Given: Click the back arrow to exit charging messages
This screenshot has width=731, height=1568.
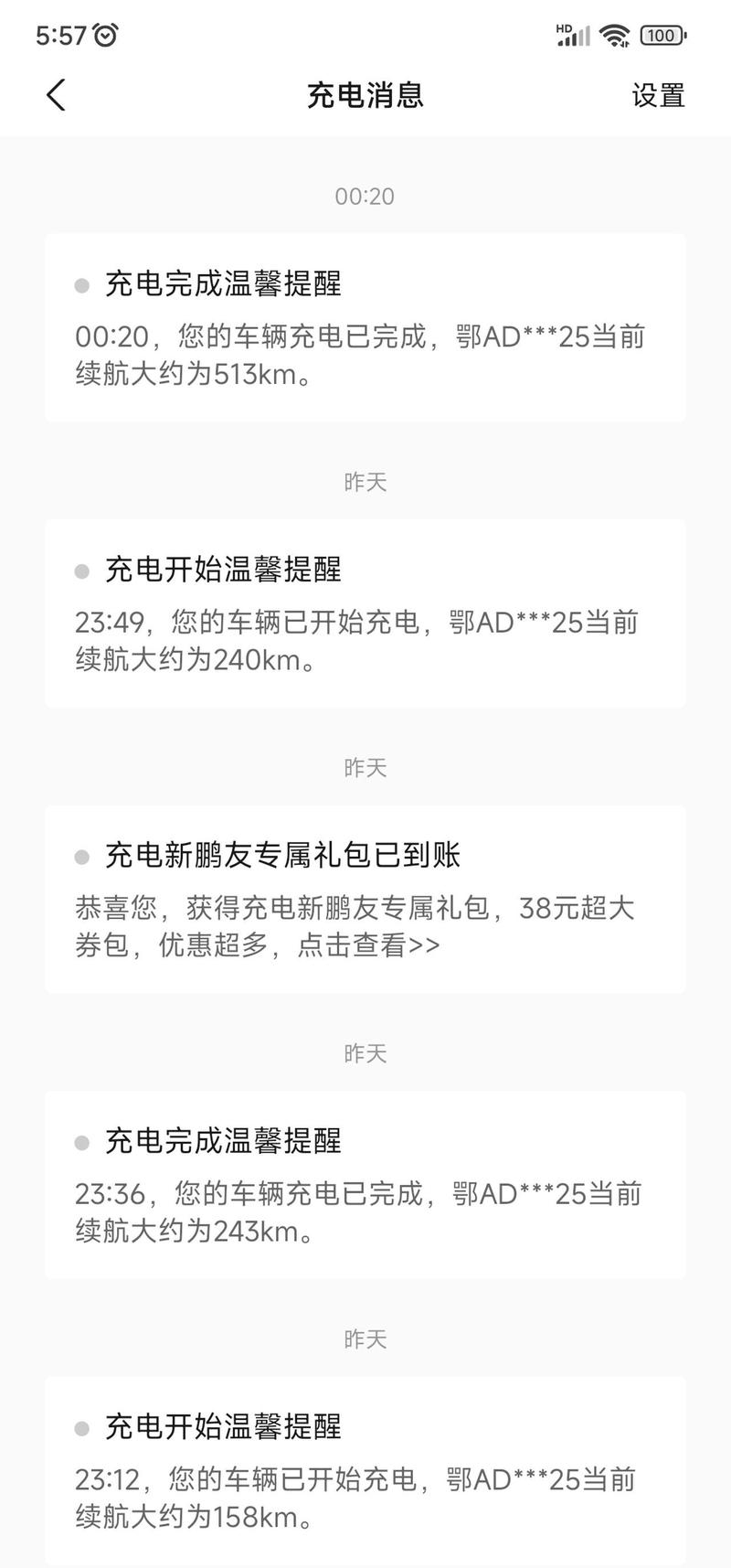Looking at the screenshot, I should tap(55, 94).
